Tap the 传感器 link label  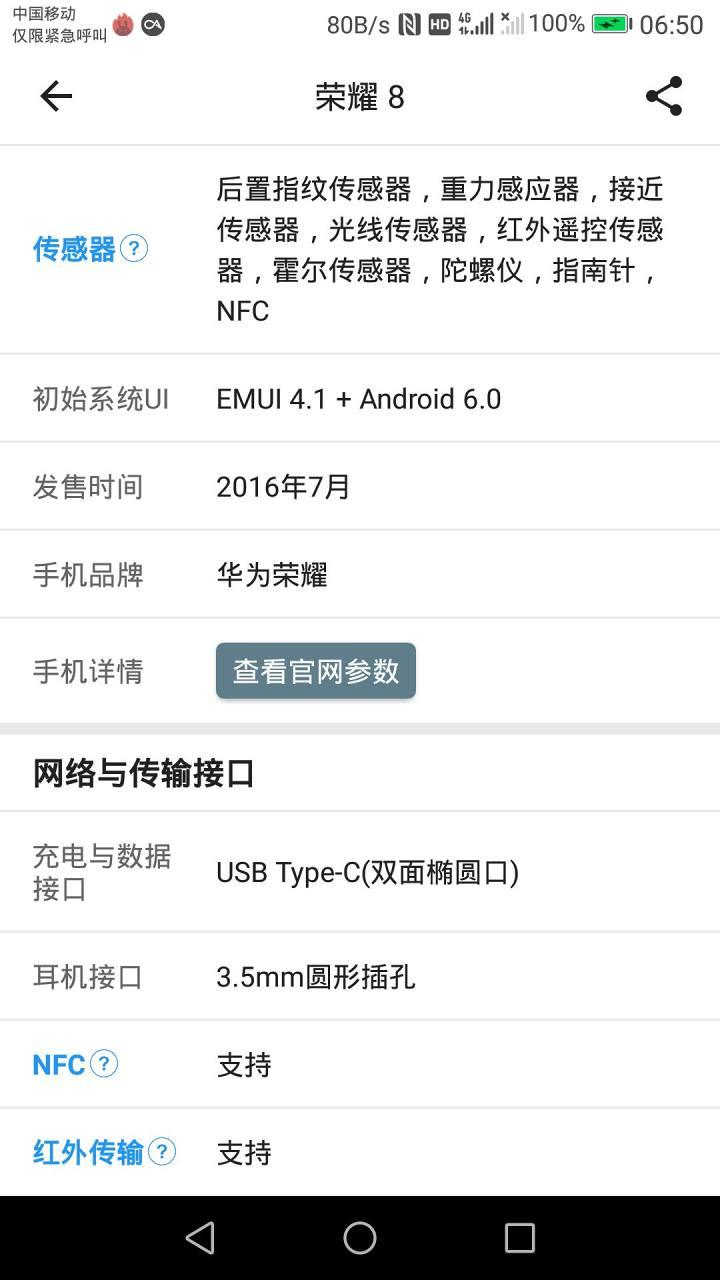pos(74,249)
